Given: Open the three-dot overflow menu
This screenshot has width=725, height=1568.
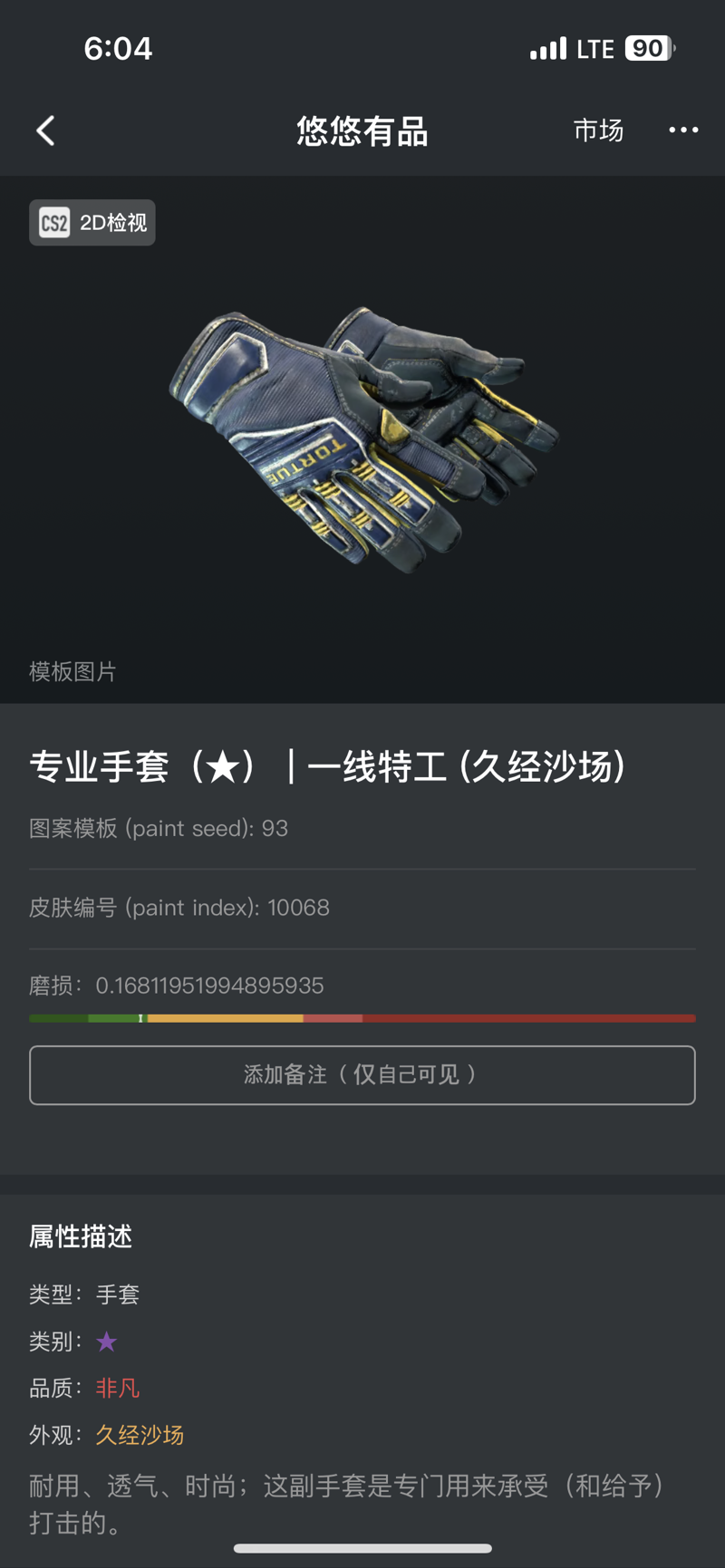Looking at the screenshot, I should [x=683, y=131].
